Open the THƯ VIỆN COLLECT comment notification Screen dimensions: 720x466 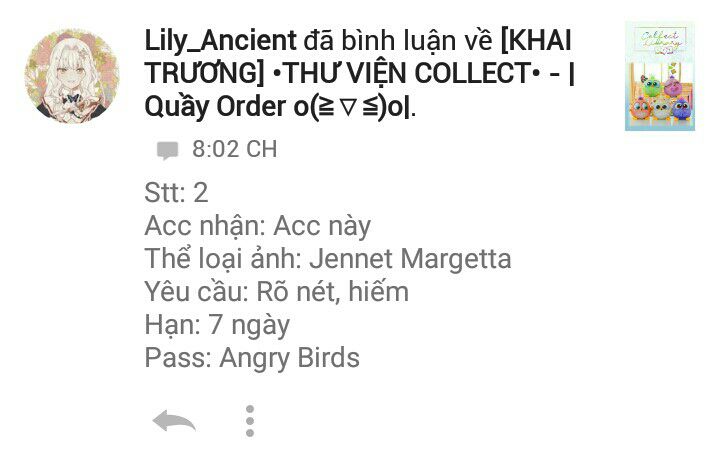coord(360,74)
